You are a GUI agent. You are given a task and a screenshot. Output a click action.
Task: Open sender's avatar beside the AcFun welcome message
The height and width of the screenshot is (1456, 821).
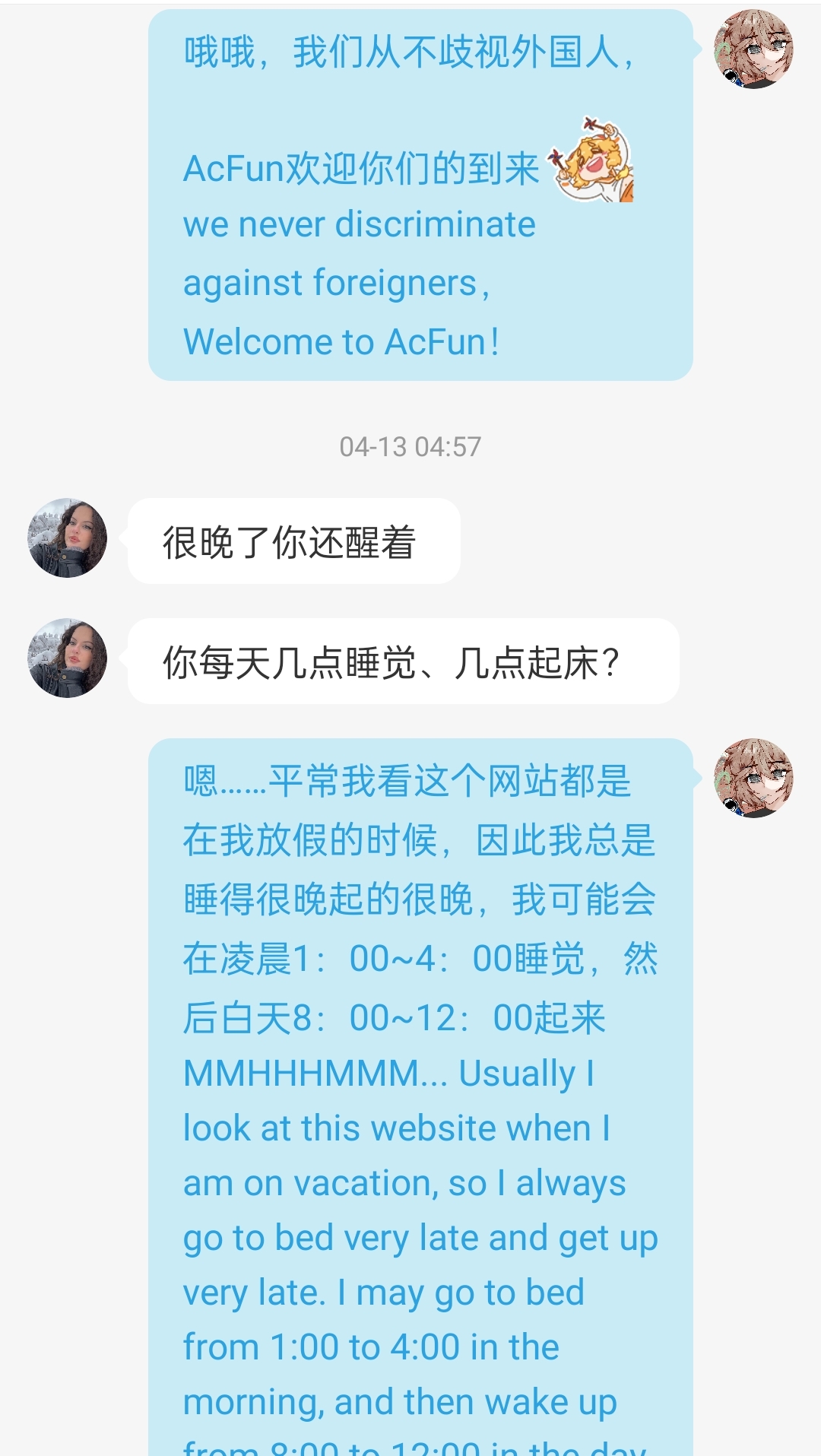[x=753, y=49]
